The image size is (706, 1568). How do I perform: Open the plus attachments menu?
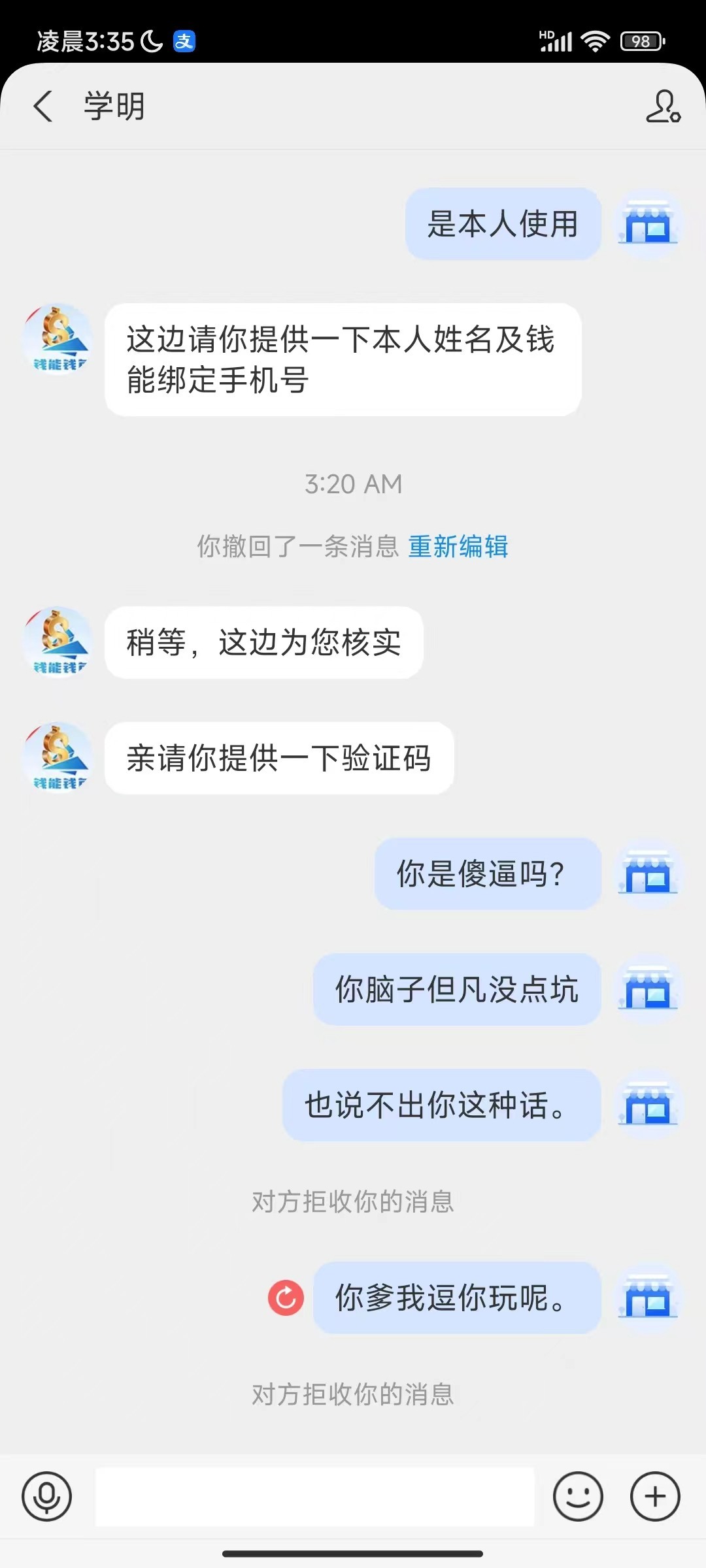(x=655, y=1496)
